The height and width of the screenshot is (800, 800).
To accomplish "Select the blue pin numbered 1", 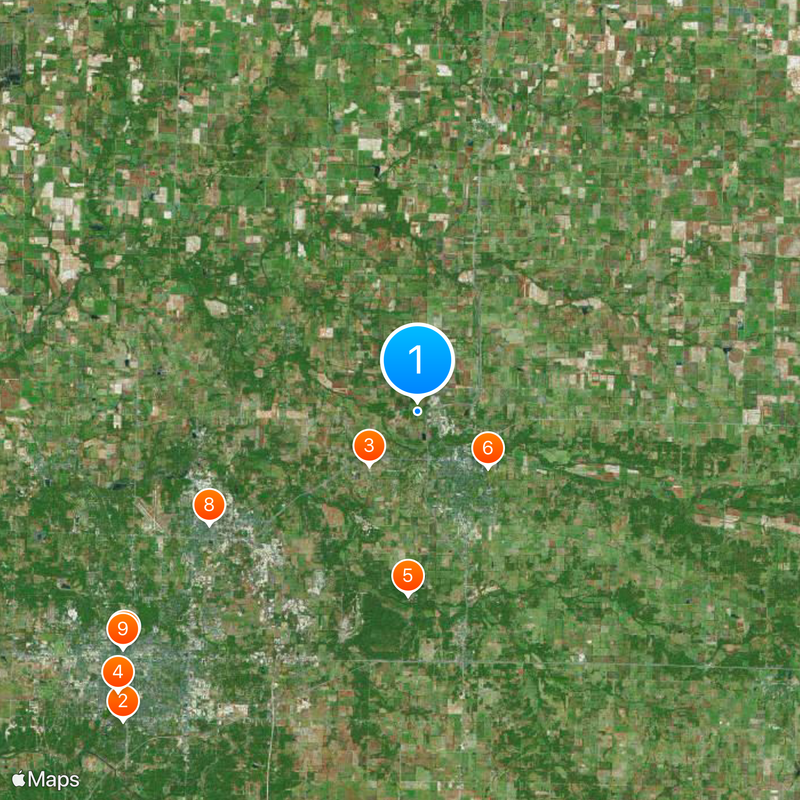I will coord(418,360).
